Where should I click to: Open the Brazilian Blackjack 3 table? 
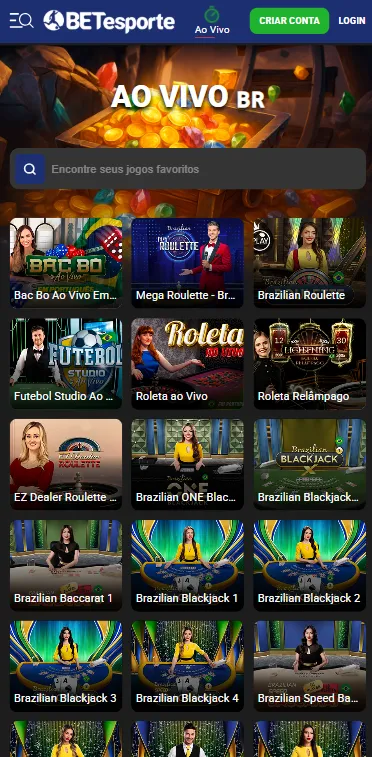[66, 666]
